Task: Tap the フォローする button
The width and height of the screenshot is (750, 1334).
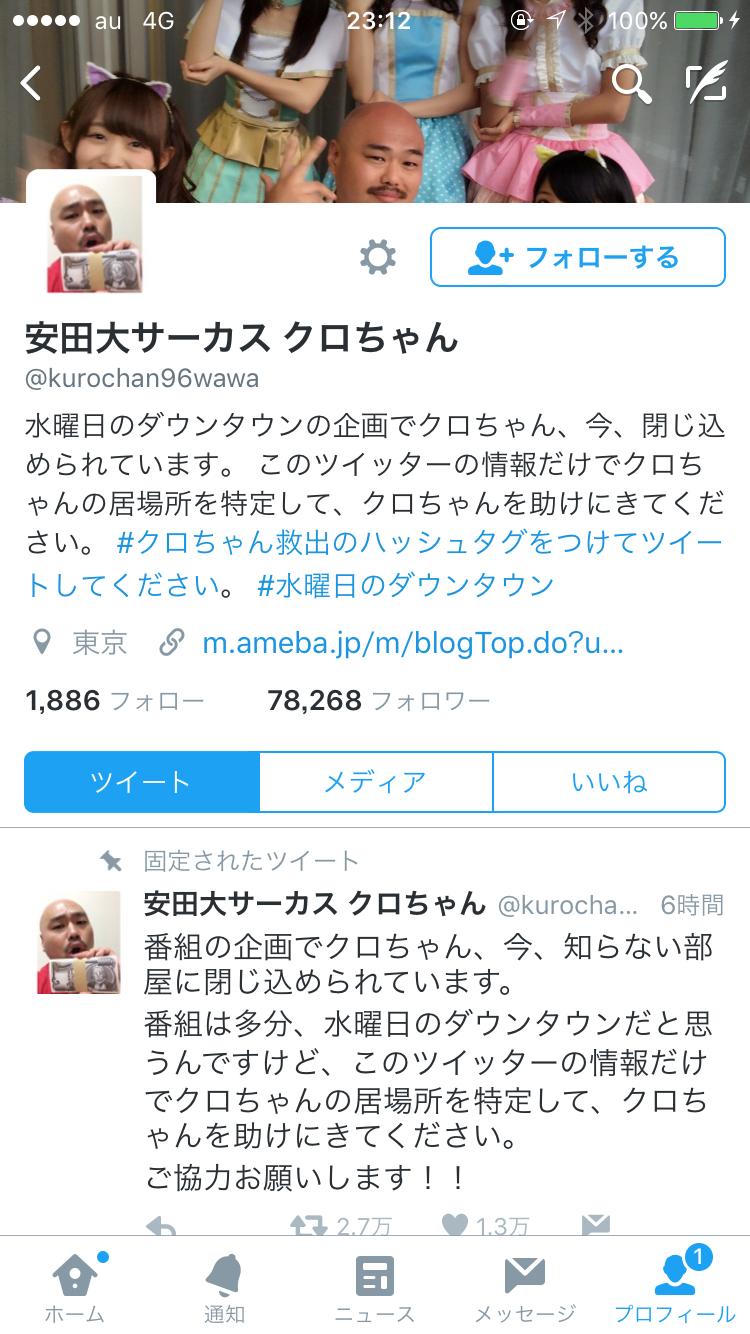Action: pyautogui.click(x=577, y=257)
